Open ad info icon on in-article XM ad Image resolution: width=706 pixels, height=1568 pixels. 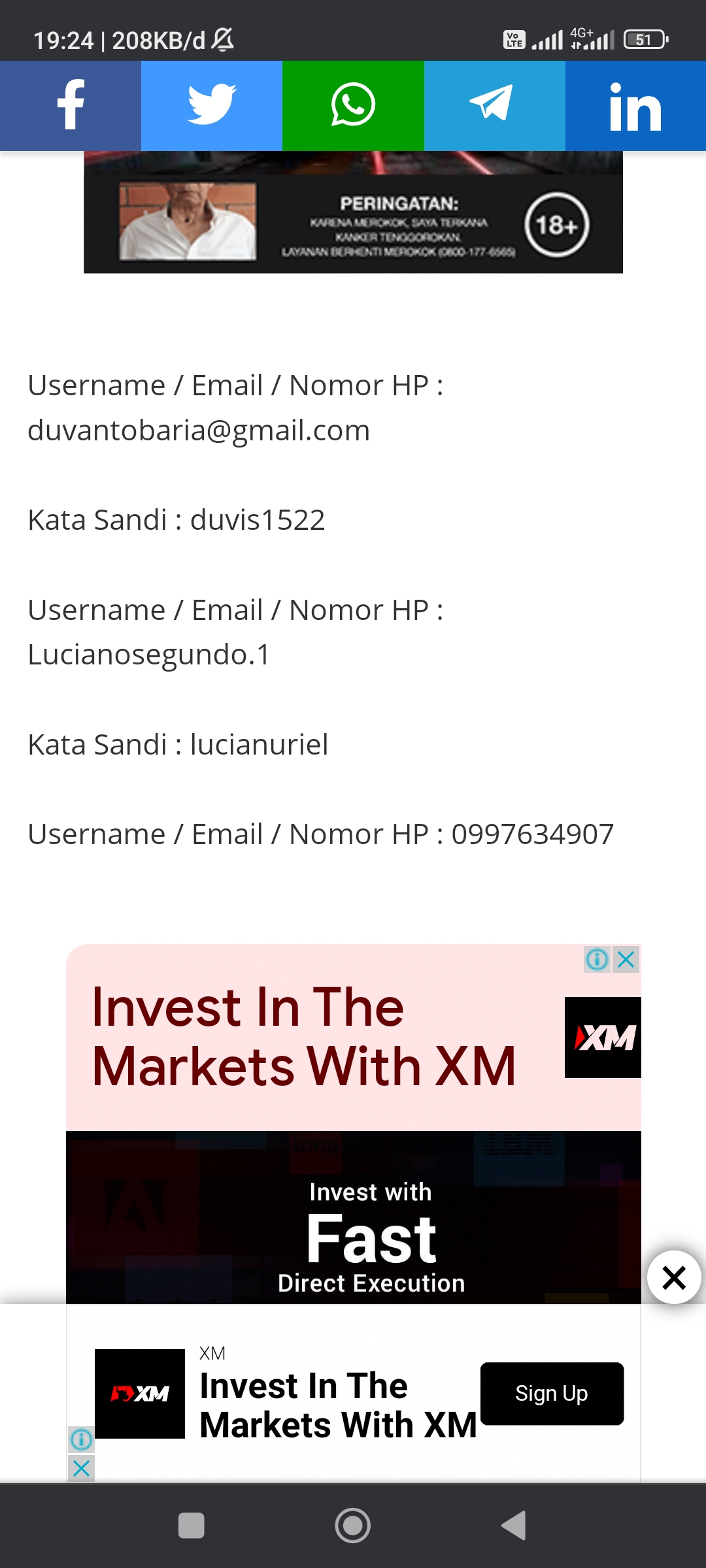[x=597, y=960]
